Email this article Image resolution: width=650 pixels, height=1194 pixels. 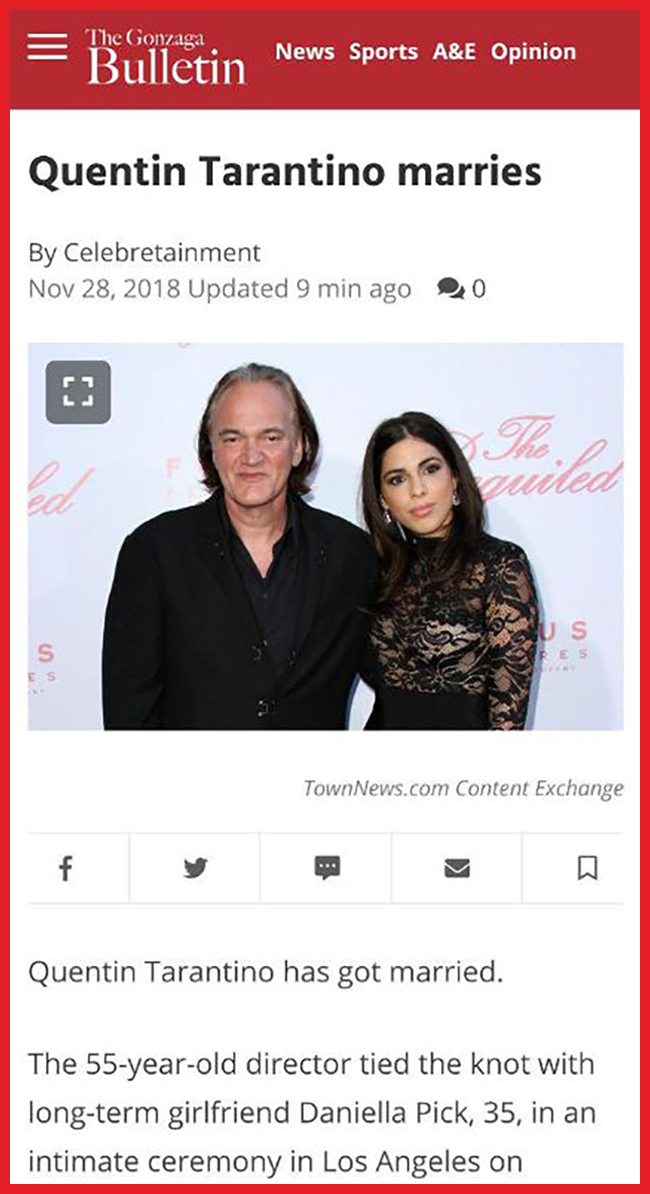click(x=457, y=868)
